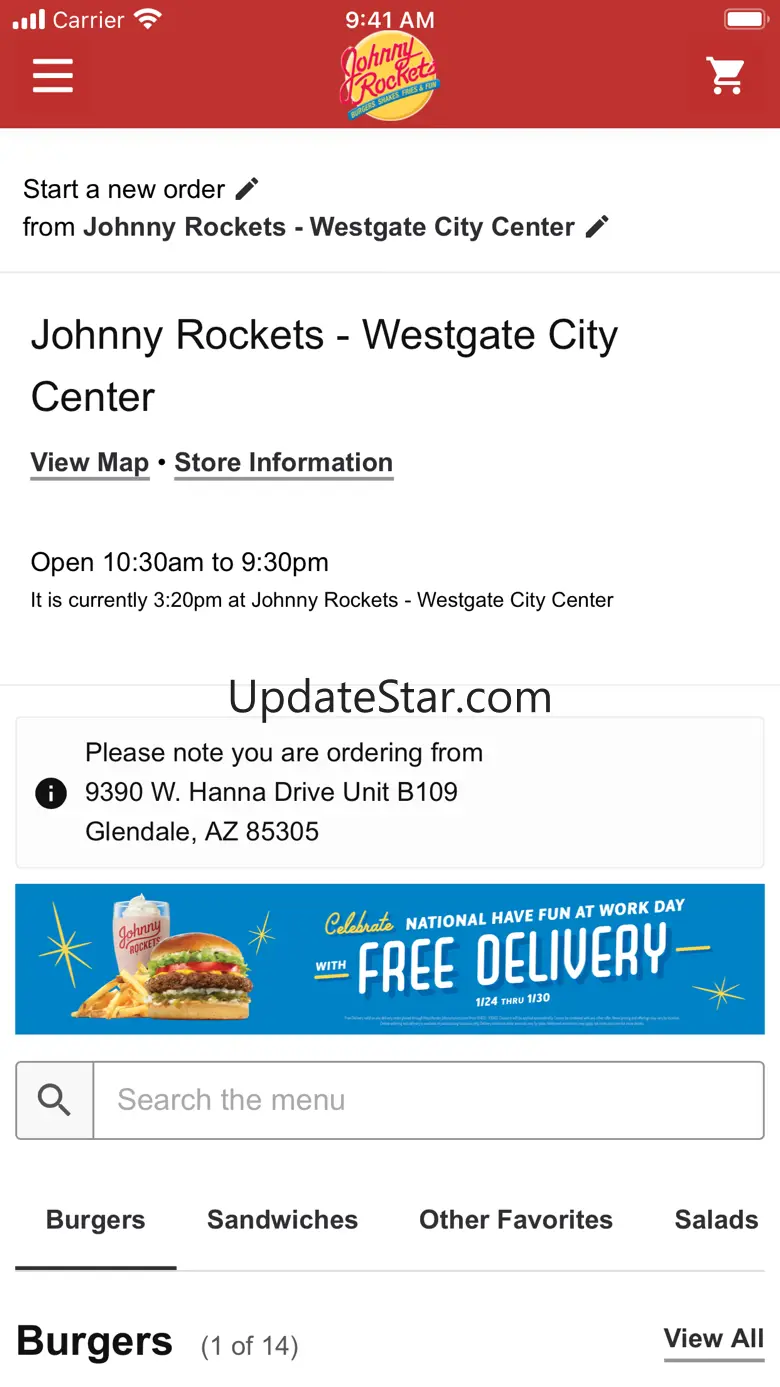Open the Store Information link
Image resolution: width=780 pixels, height=1387 pixels.
coord(283,463)
